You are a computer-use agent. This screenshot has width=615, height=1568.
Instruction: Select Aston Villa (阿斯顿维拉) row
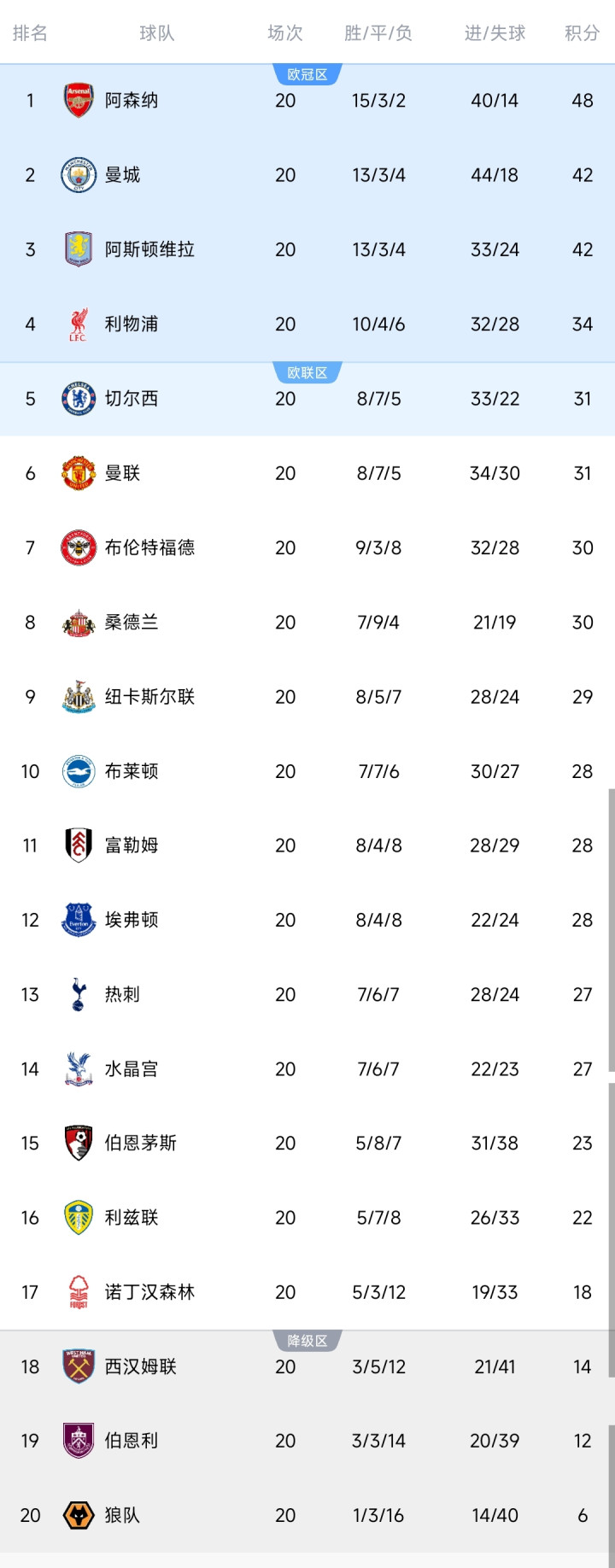click(x=149, y=249)
